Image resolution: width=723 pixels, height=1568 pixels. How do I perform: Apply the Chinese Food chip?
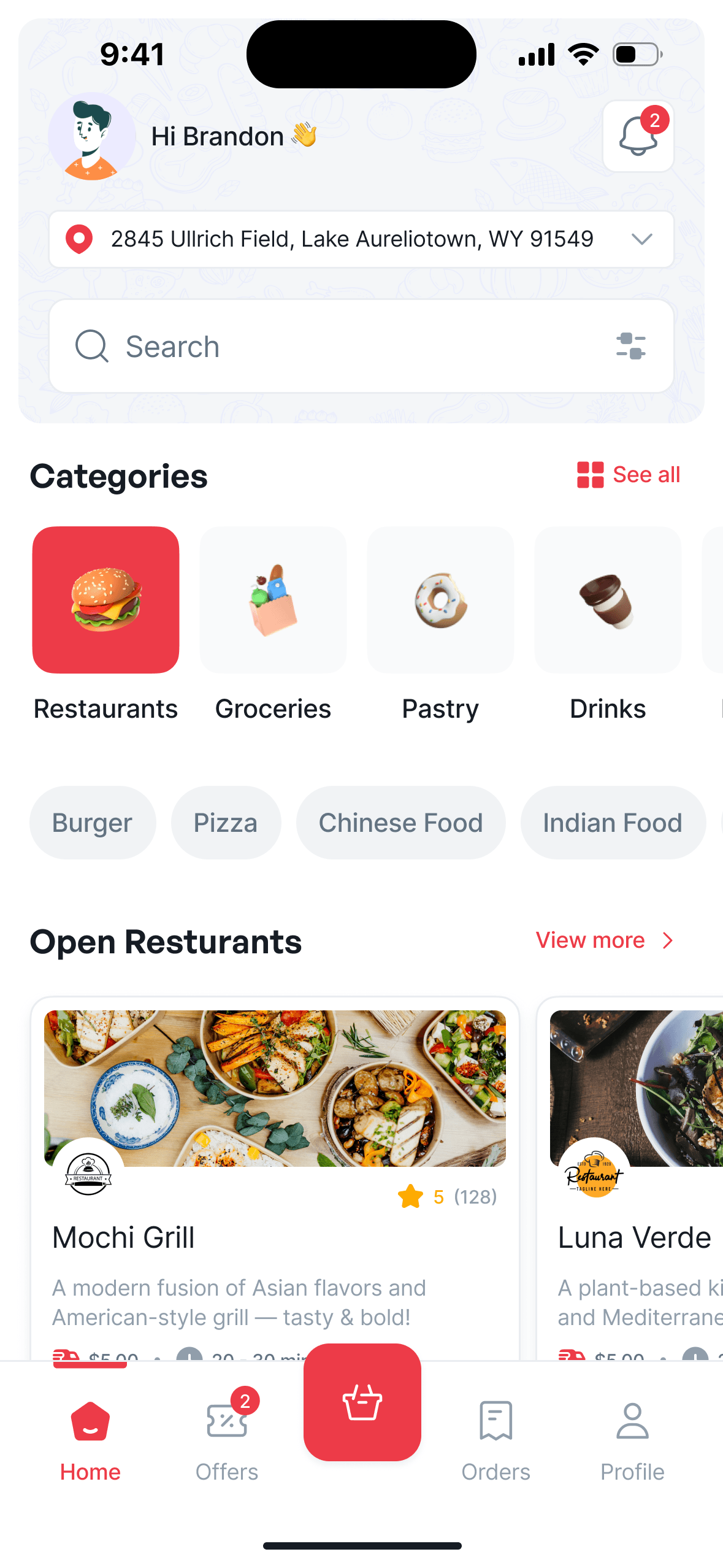pyautogui.click(x=400, y=823)
